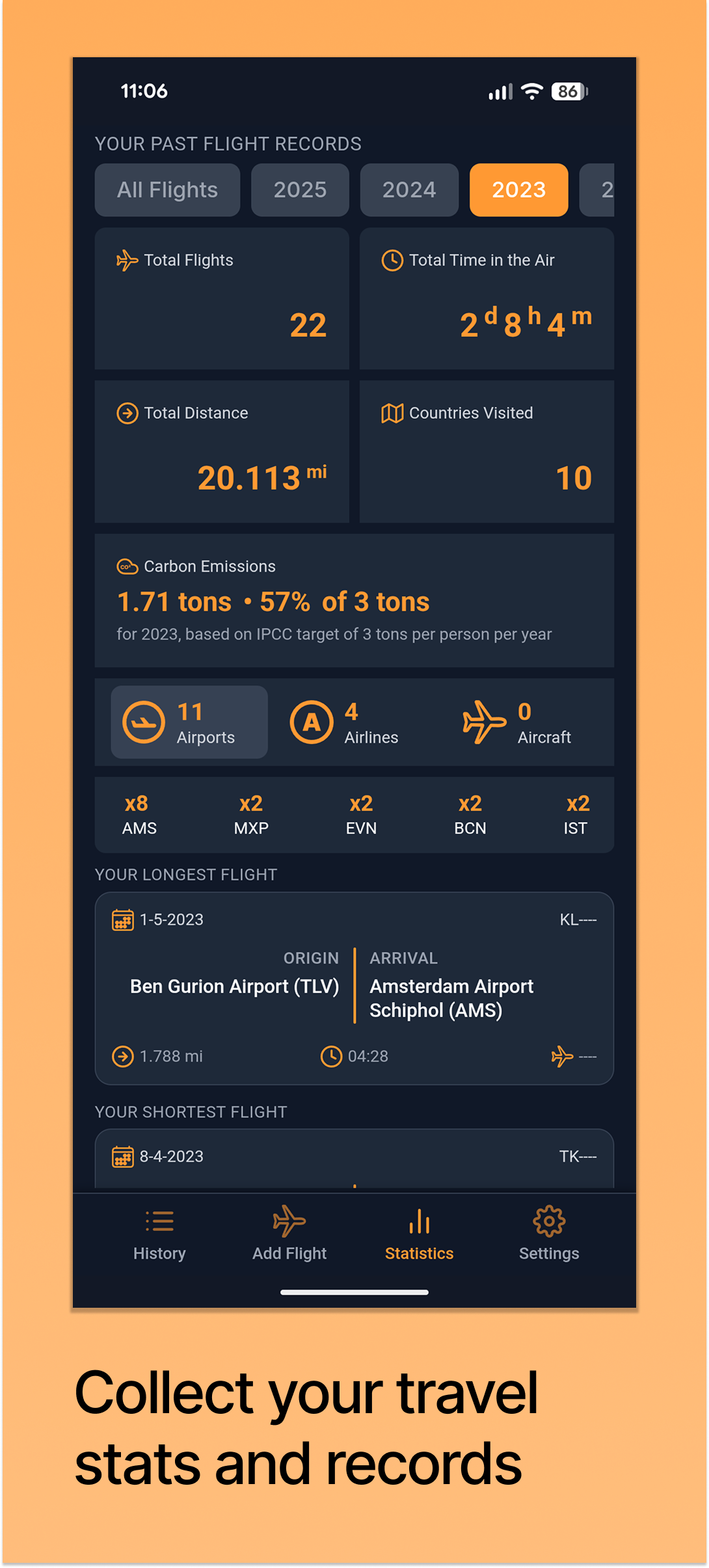Viewport: 709px width, 1568px height.
Task: Tap the x8 AMS airport stat
Action: [x=138, y=814]
